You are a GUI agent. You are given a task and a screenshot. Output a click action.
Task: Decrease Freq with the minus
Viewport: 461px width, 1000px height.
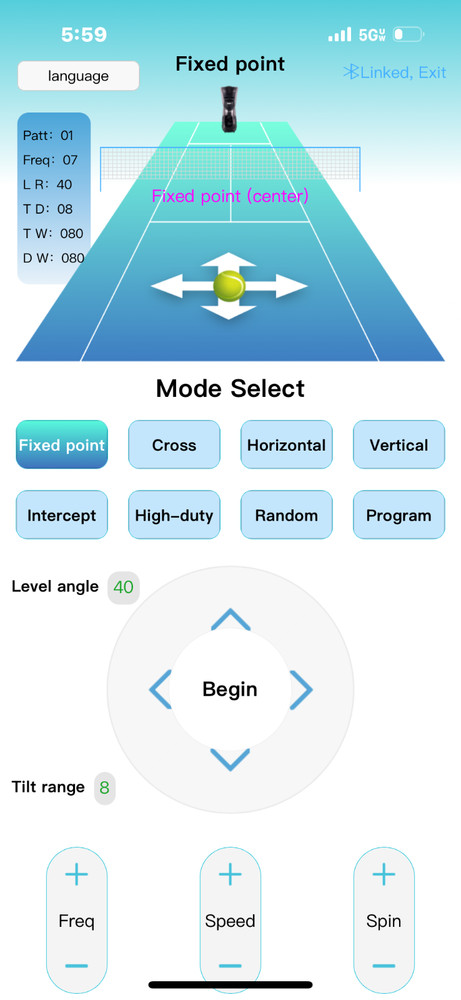[77, 966]
